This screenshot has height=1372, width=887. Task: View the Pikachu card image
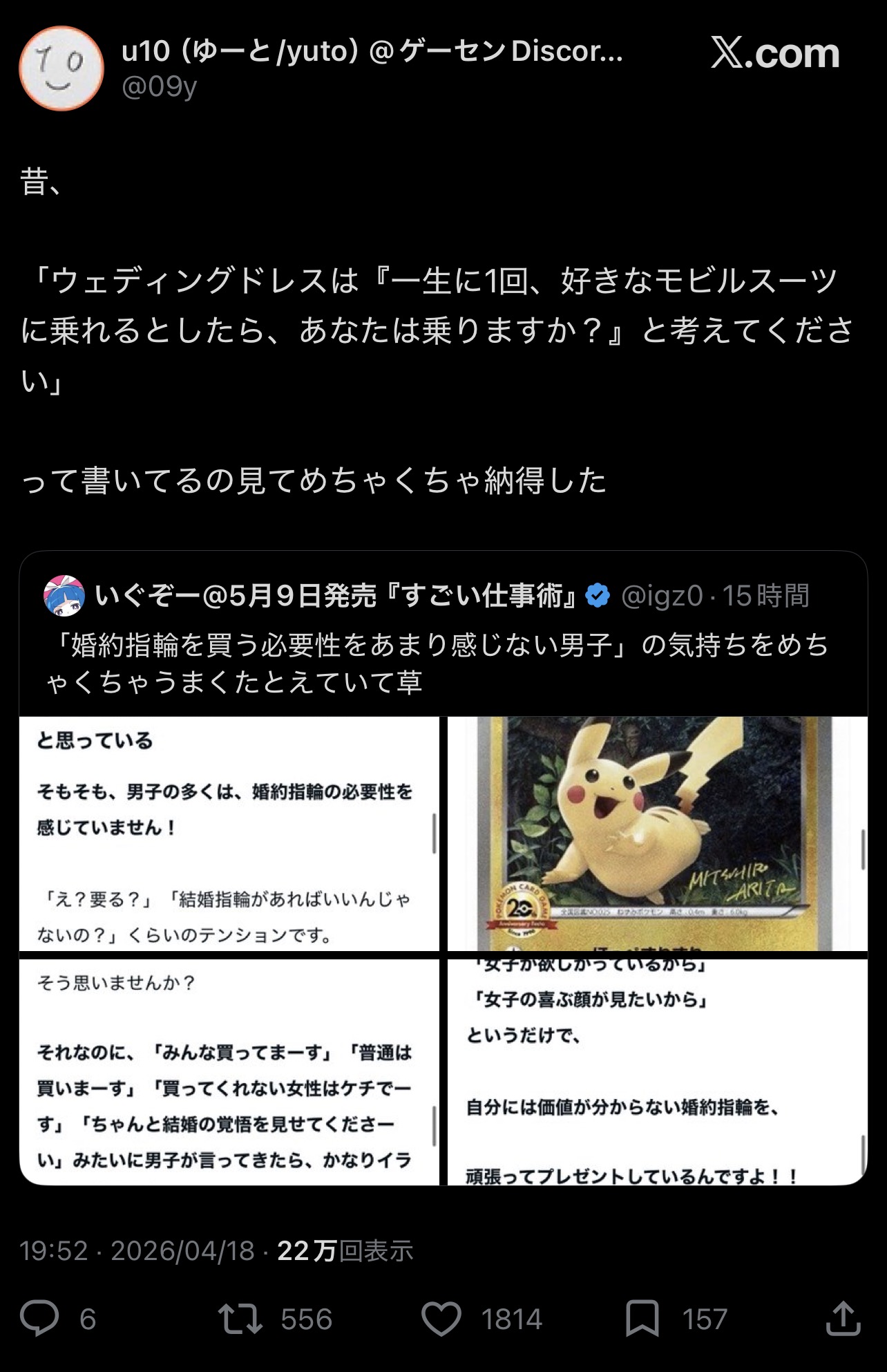click(656, 833)
